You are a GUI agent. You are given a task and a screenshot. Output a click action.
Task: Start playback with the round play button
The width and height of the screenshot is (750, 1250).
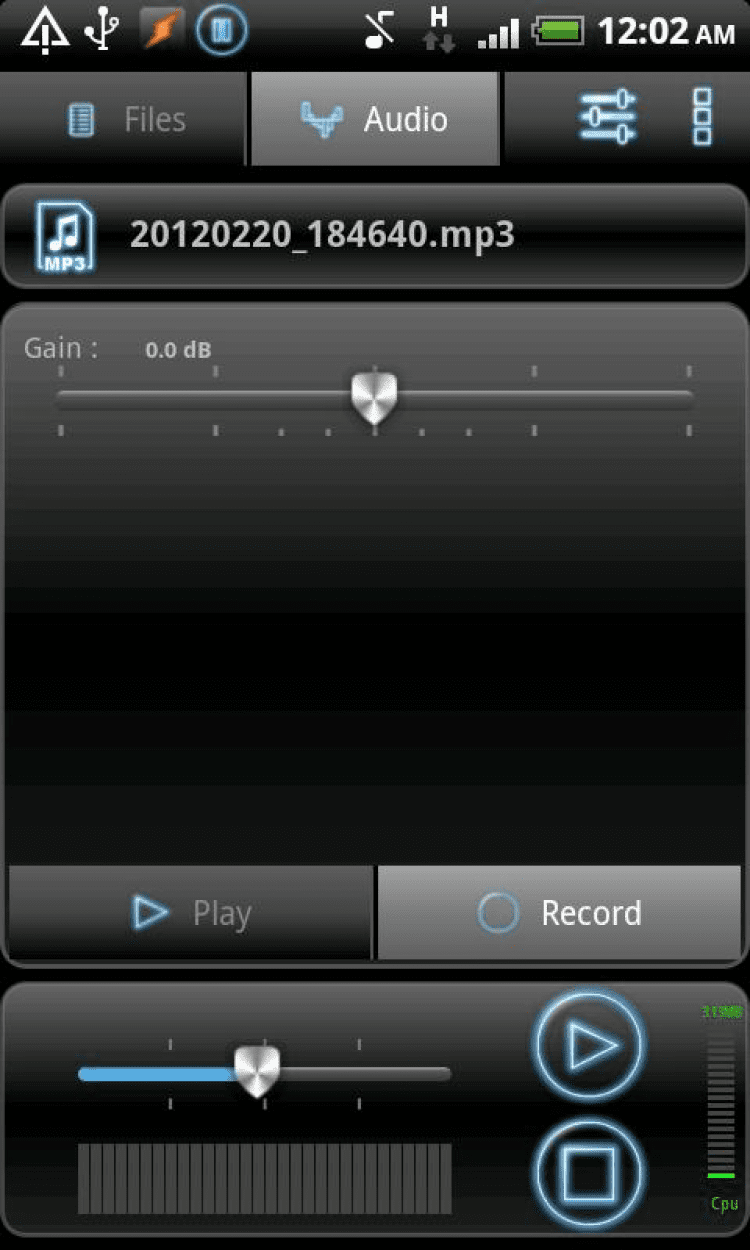pyautogui.click(x=589, y=1046)
